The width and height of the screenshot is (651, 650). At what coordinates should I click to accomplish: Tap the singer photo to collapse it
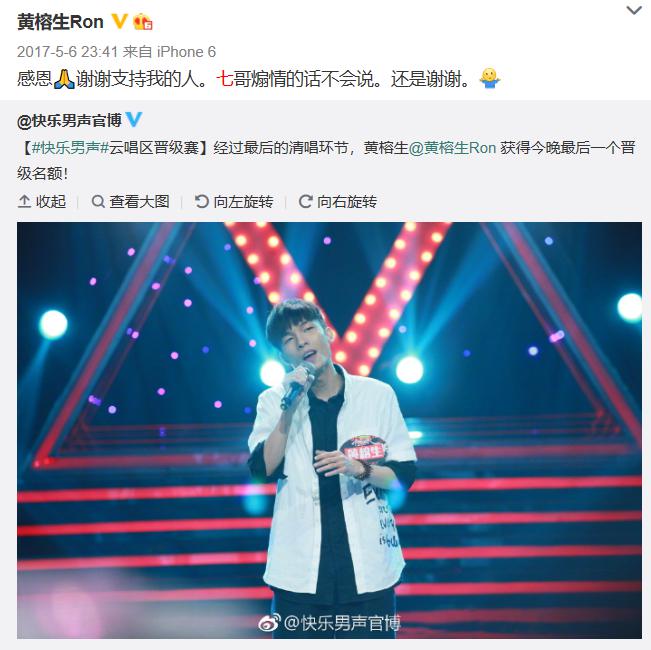click(330, 430)
